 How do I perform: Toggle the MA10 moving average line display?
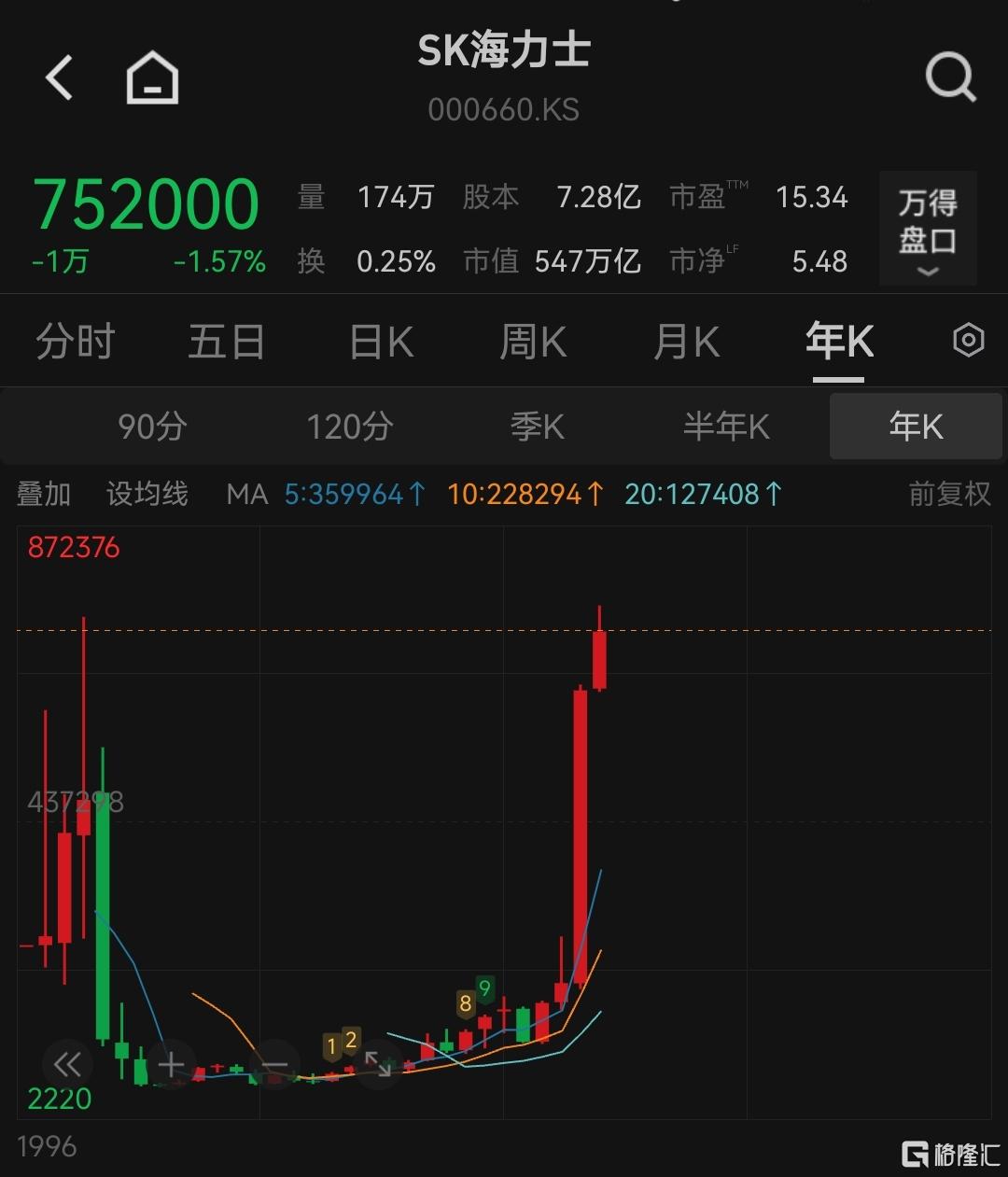[x=527, y=494]
